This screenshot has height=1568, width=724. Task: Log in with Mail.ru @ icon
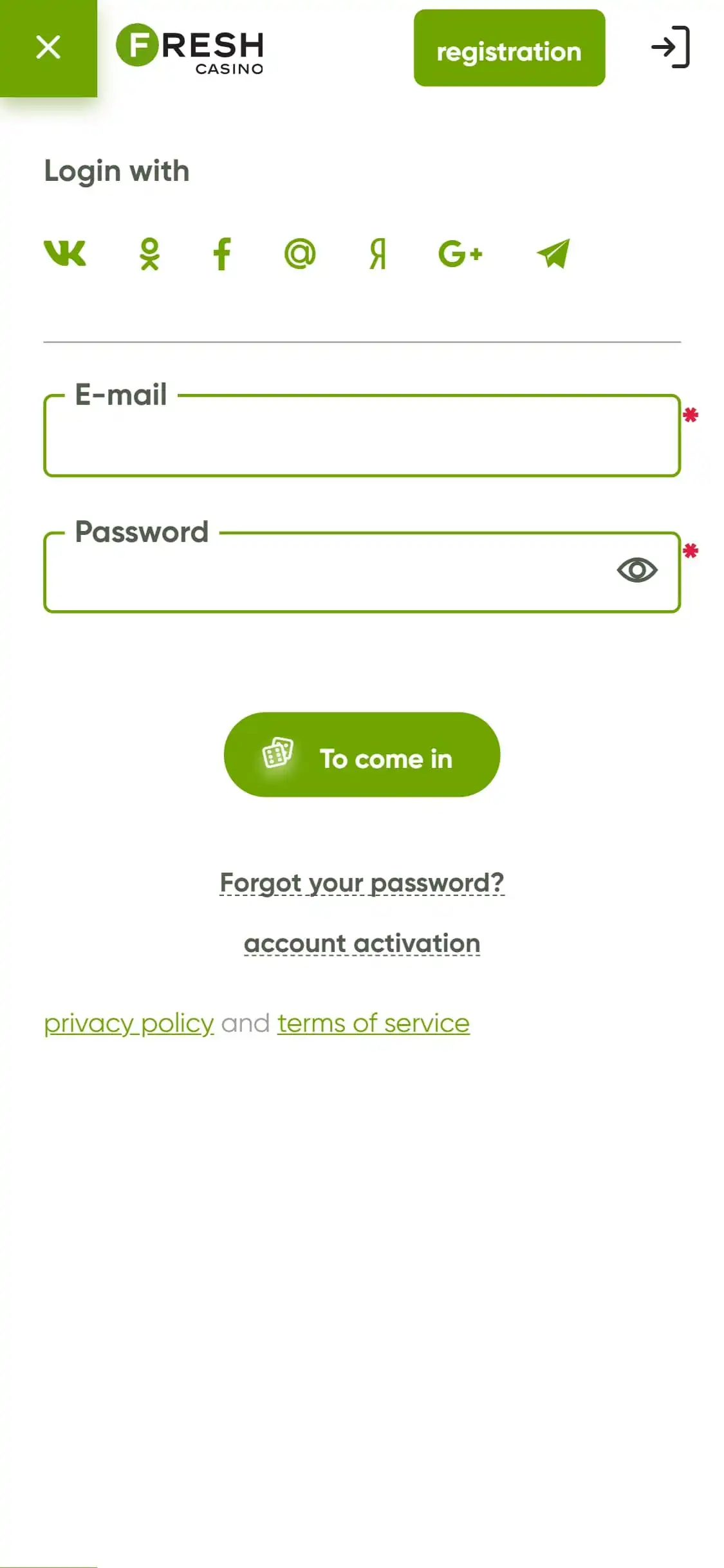(x=300, y=254)
